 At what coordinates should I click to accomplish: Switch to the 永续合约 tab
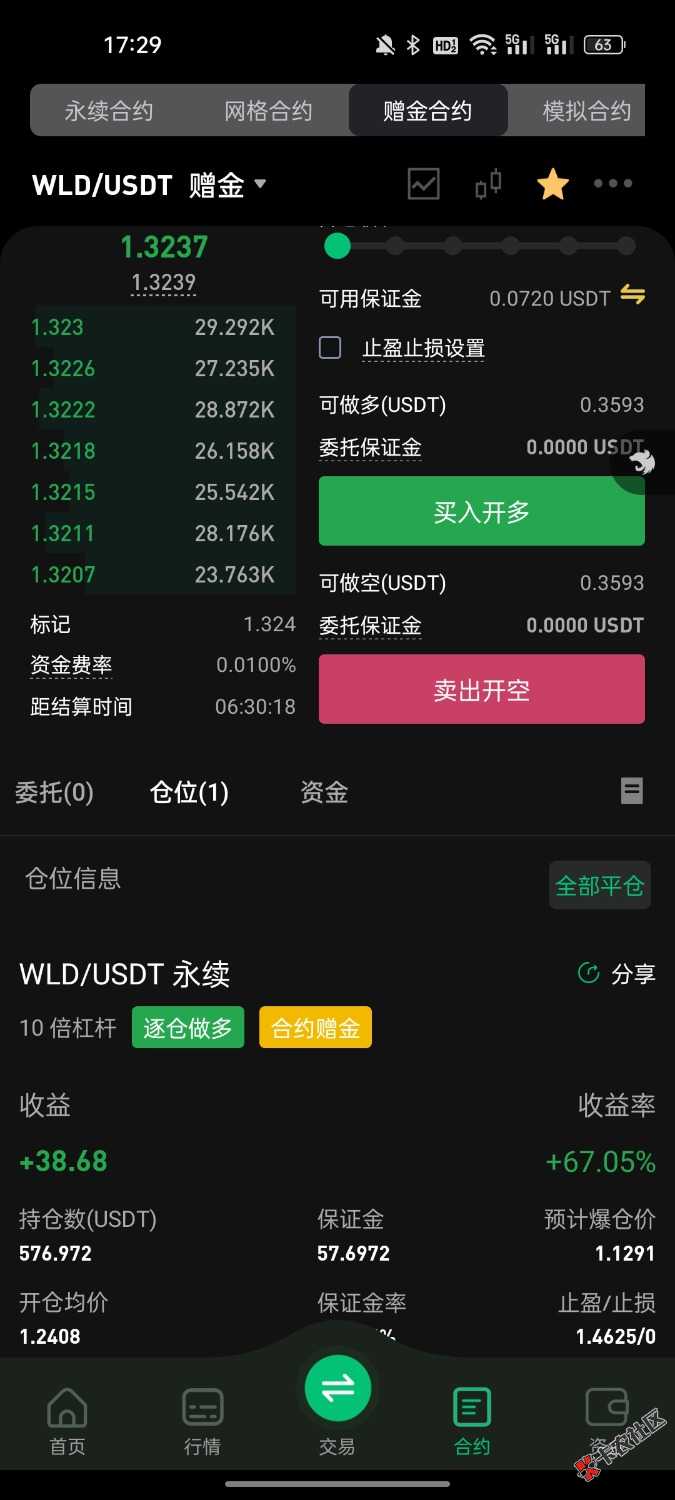coord(109,111)
